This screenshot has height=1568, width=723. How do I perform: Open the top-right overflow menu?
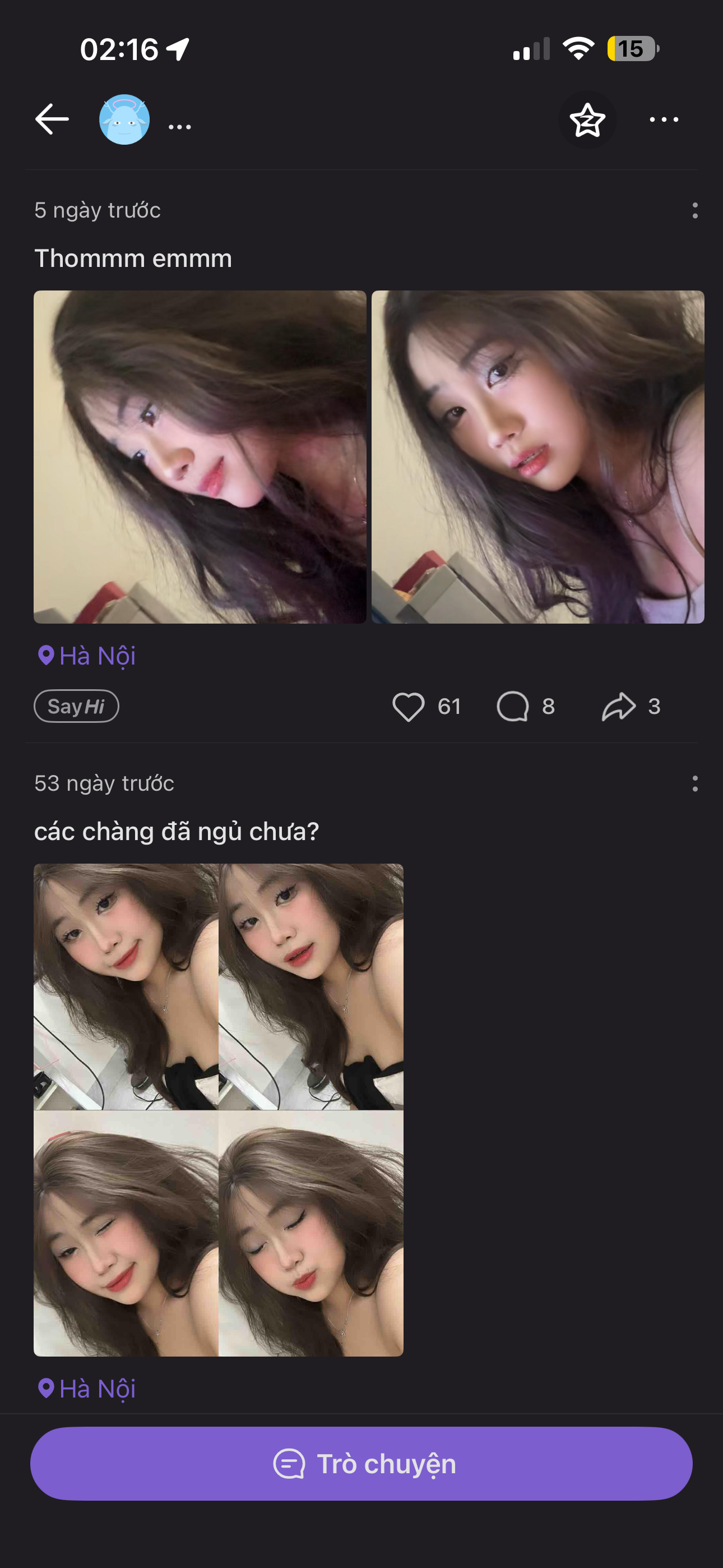click(x=664, y=119)
